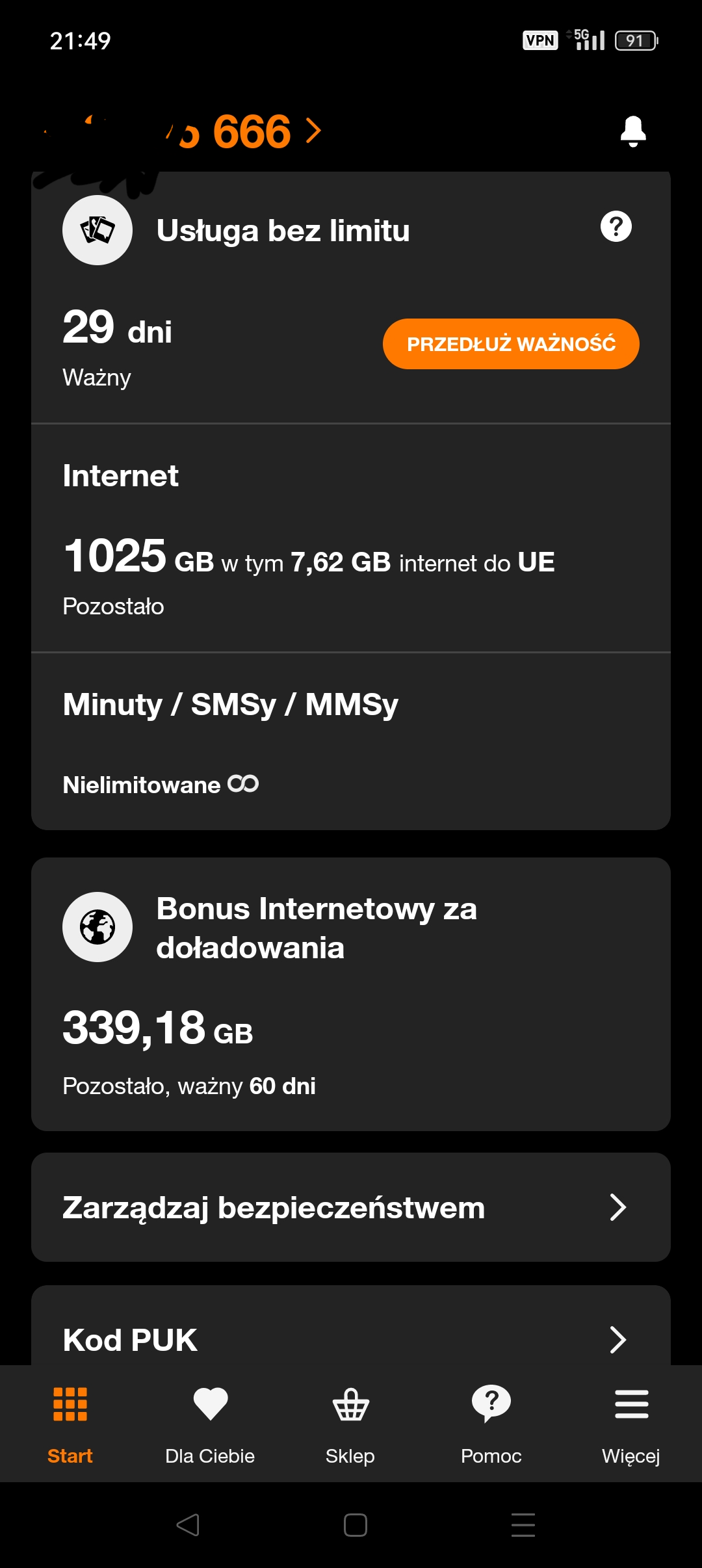Tap the system back button
The image size is (702, 1568).
click(188, 1524)
